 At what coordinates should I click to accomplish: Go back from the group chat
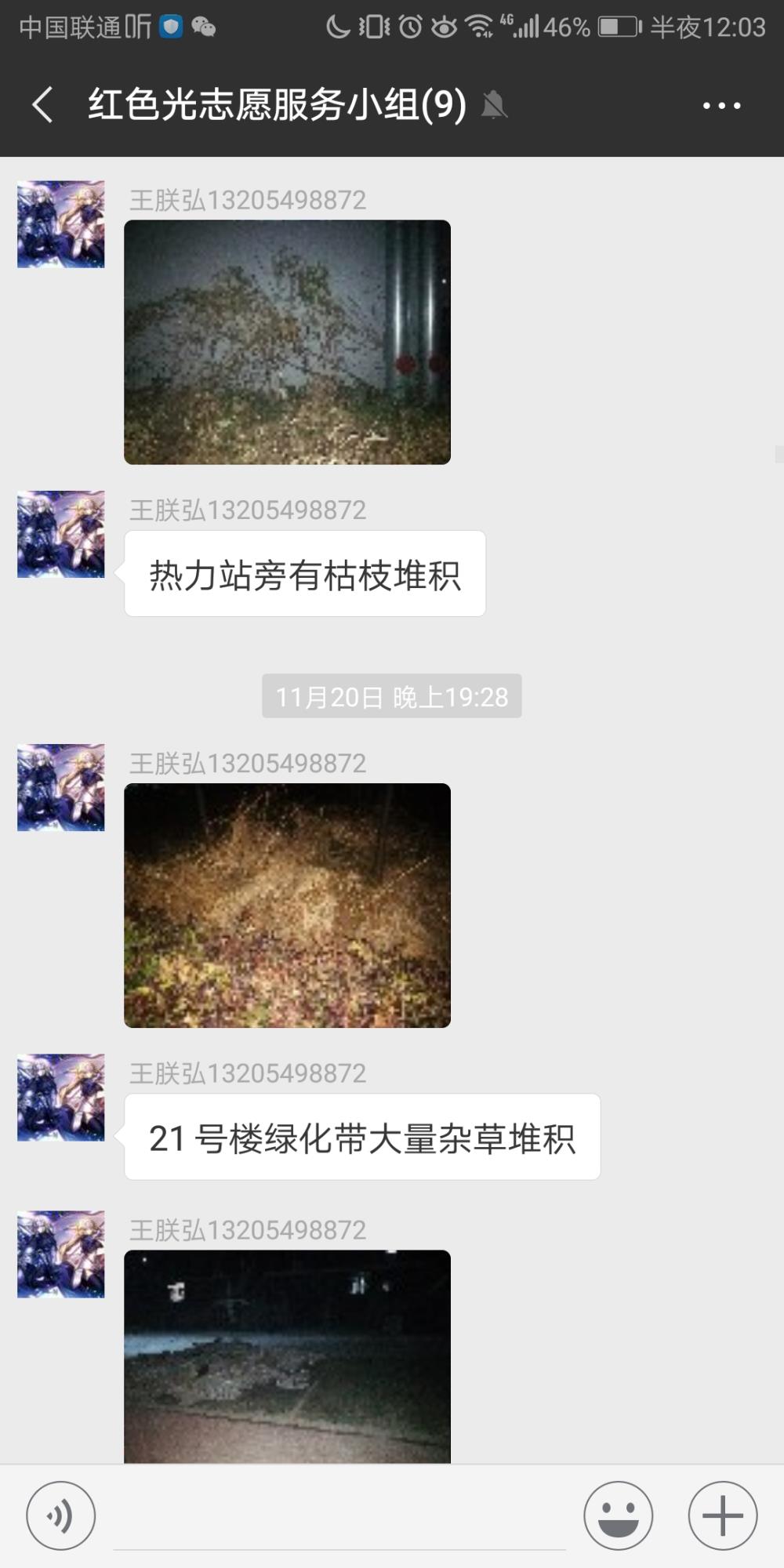tap(43, 105)
